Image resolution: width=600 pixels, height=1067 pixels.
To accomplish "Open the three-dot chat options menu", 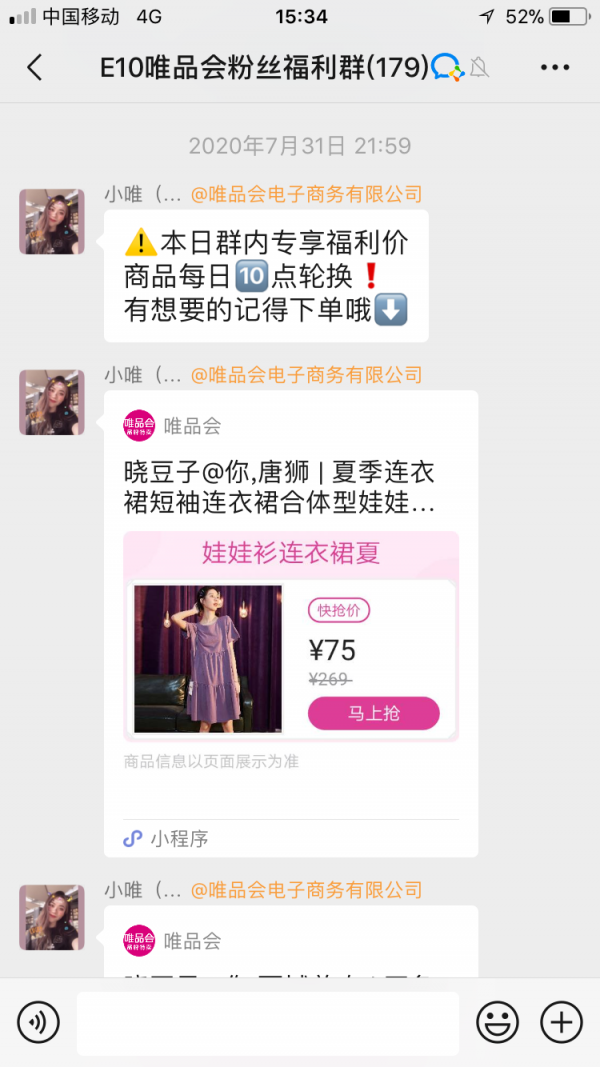I will click(555, 67).
